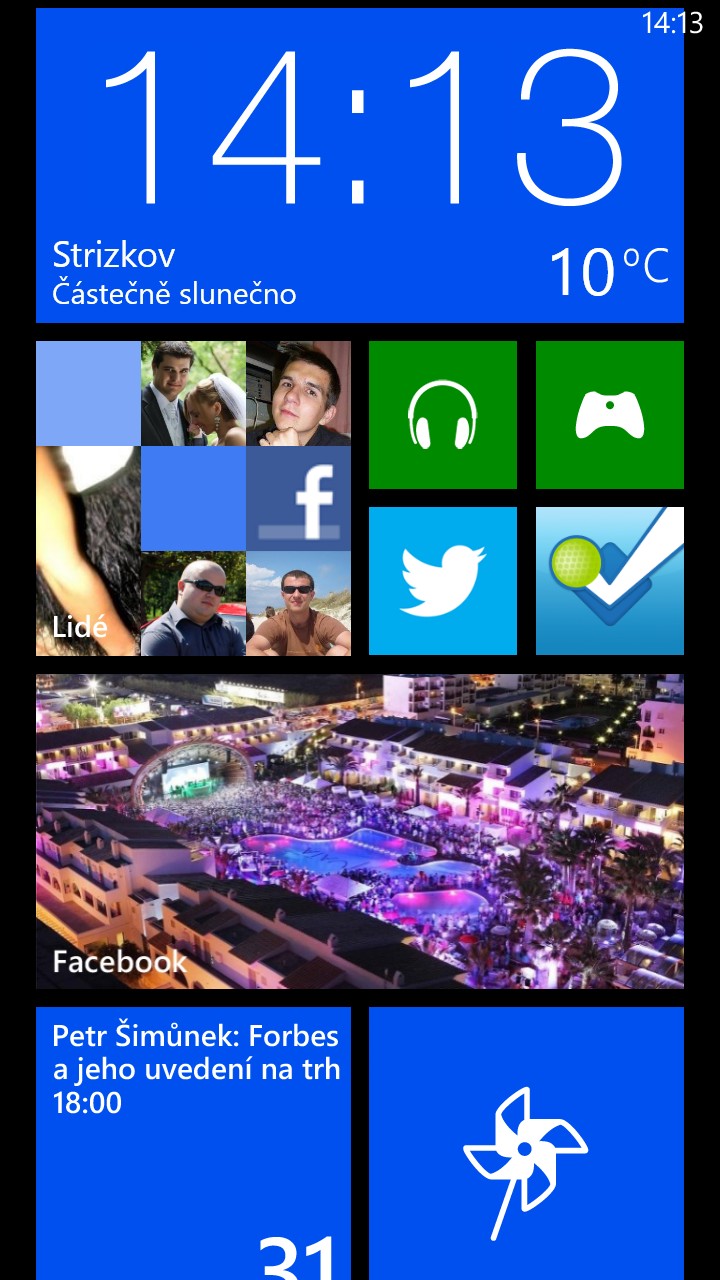Launch the Twitter app tile
Viewport: 720px width, 1280px height.
[443, 581]
